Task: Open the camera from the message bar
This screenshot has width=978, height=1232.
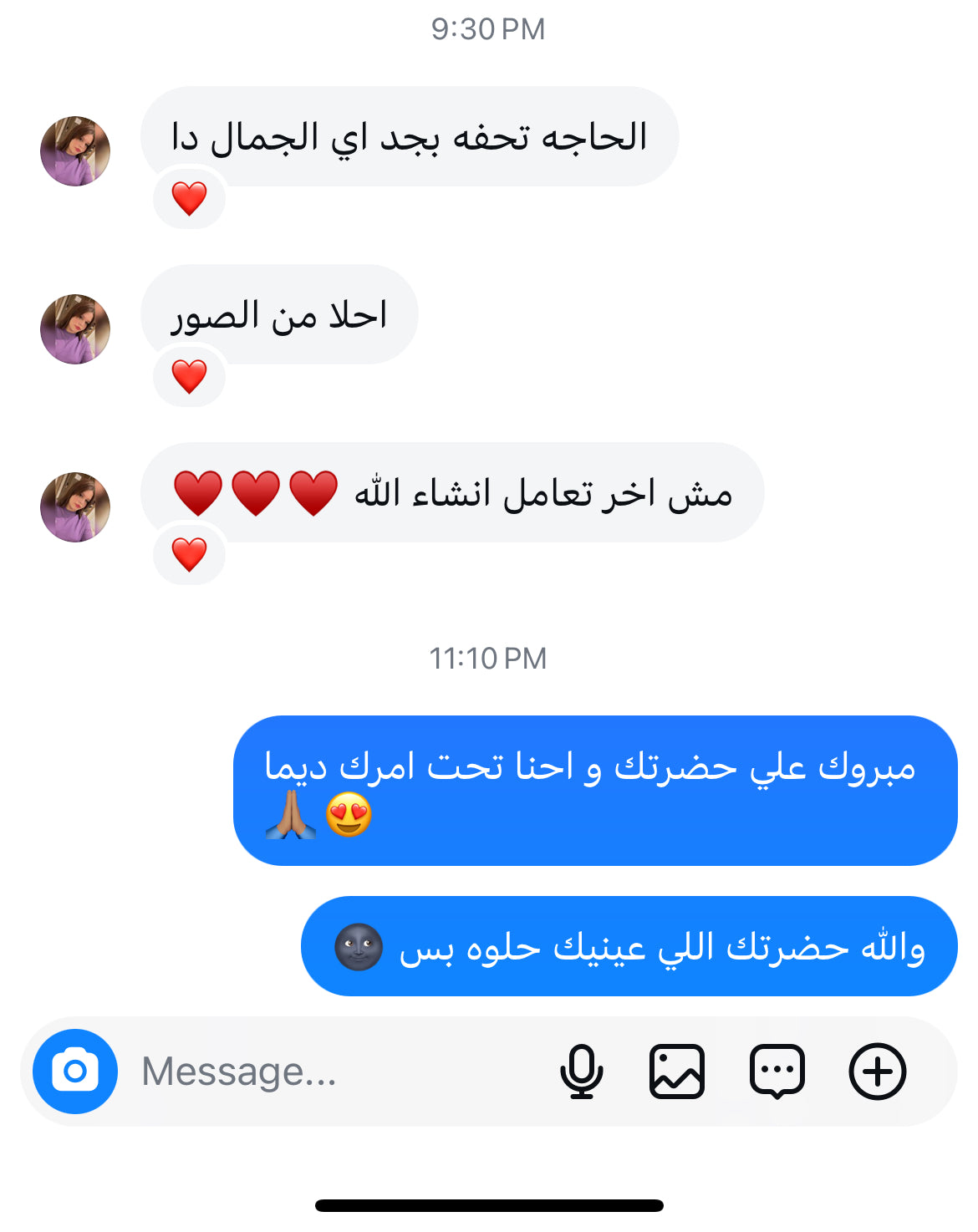Action: point(75,1072)
